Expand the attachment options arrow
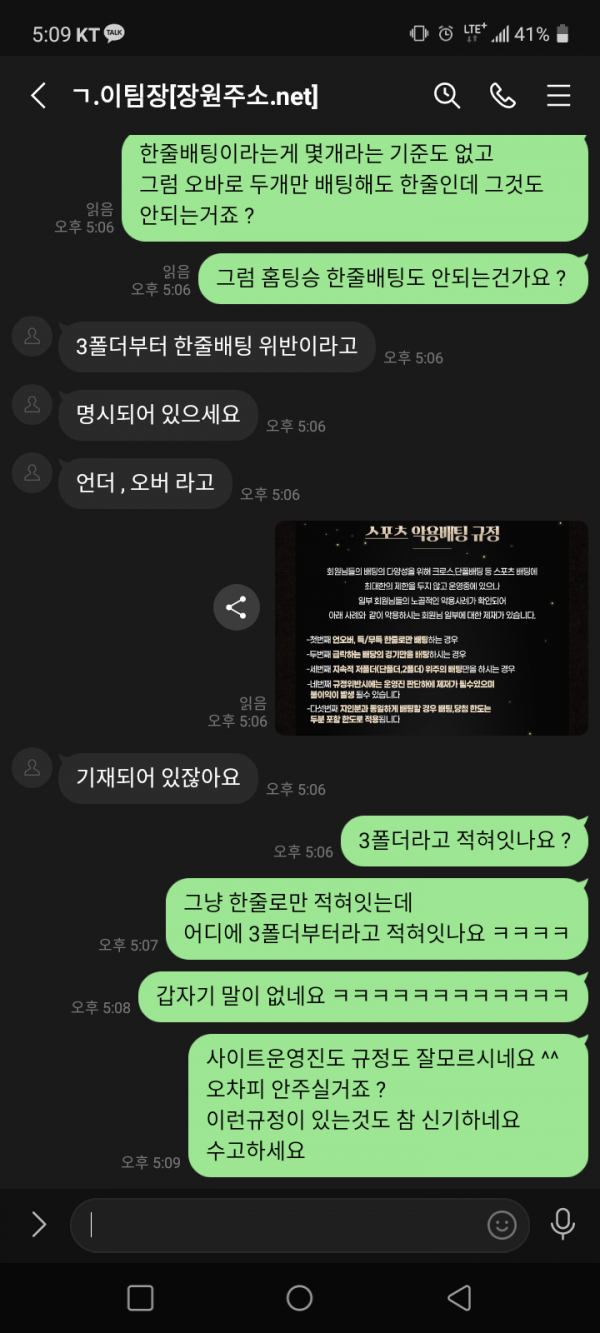This screenshot has height=1333, width=600. pyautogui.click(x=39, y=1224)
